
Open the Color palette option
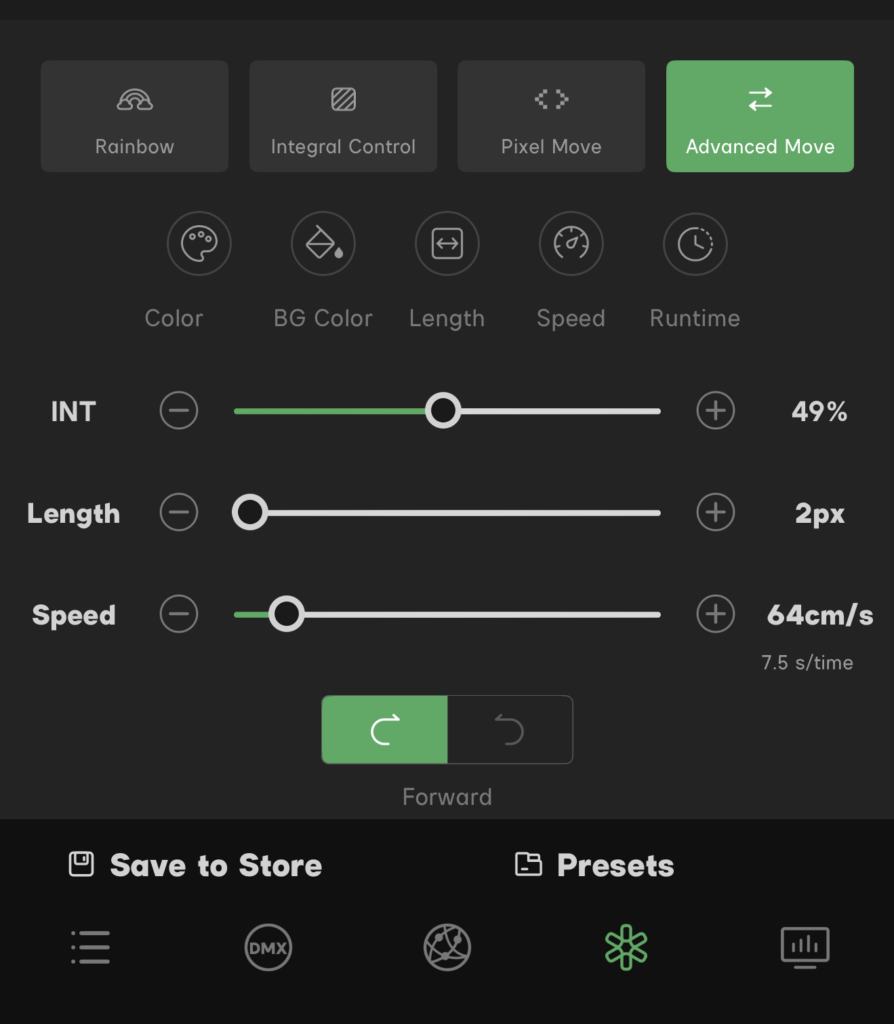pyautogui.click(x=199, y=244)
